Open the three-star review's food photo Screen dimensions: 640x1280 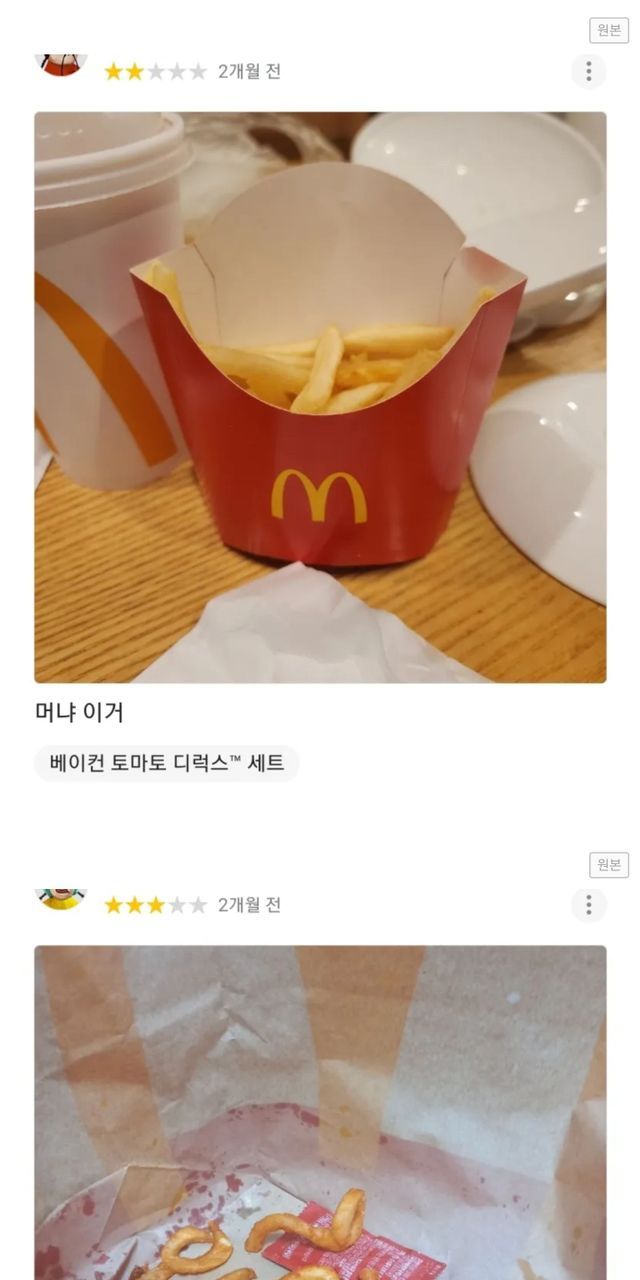click(320, 1112)
